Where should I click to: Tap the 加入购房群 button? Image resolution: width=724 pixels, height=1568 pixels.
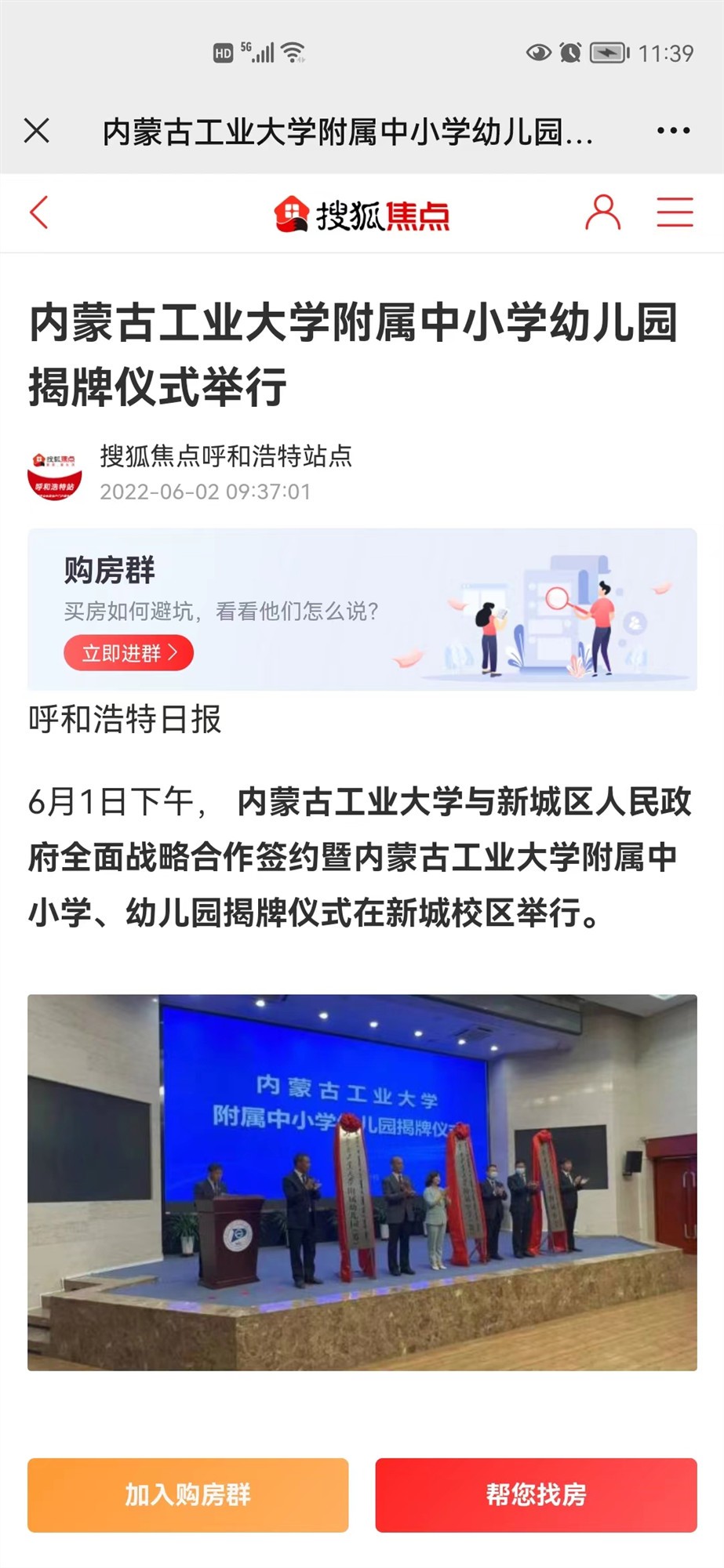coord(187,1494)
